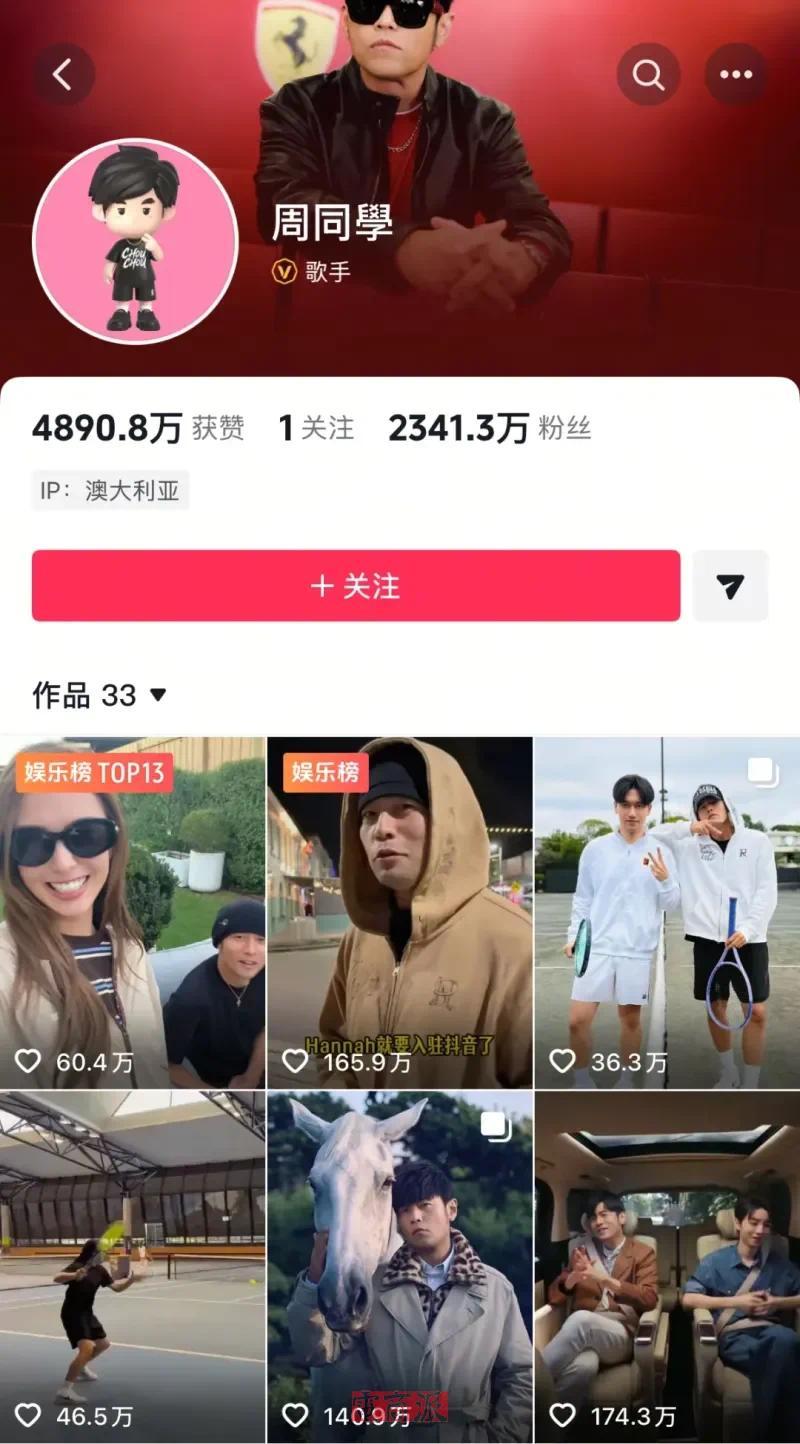
Task: Send a direct message via paper-plane button
Action: coord(730,586)
